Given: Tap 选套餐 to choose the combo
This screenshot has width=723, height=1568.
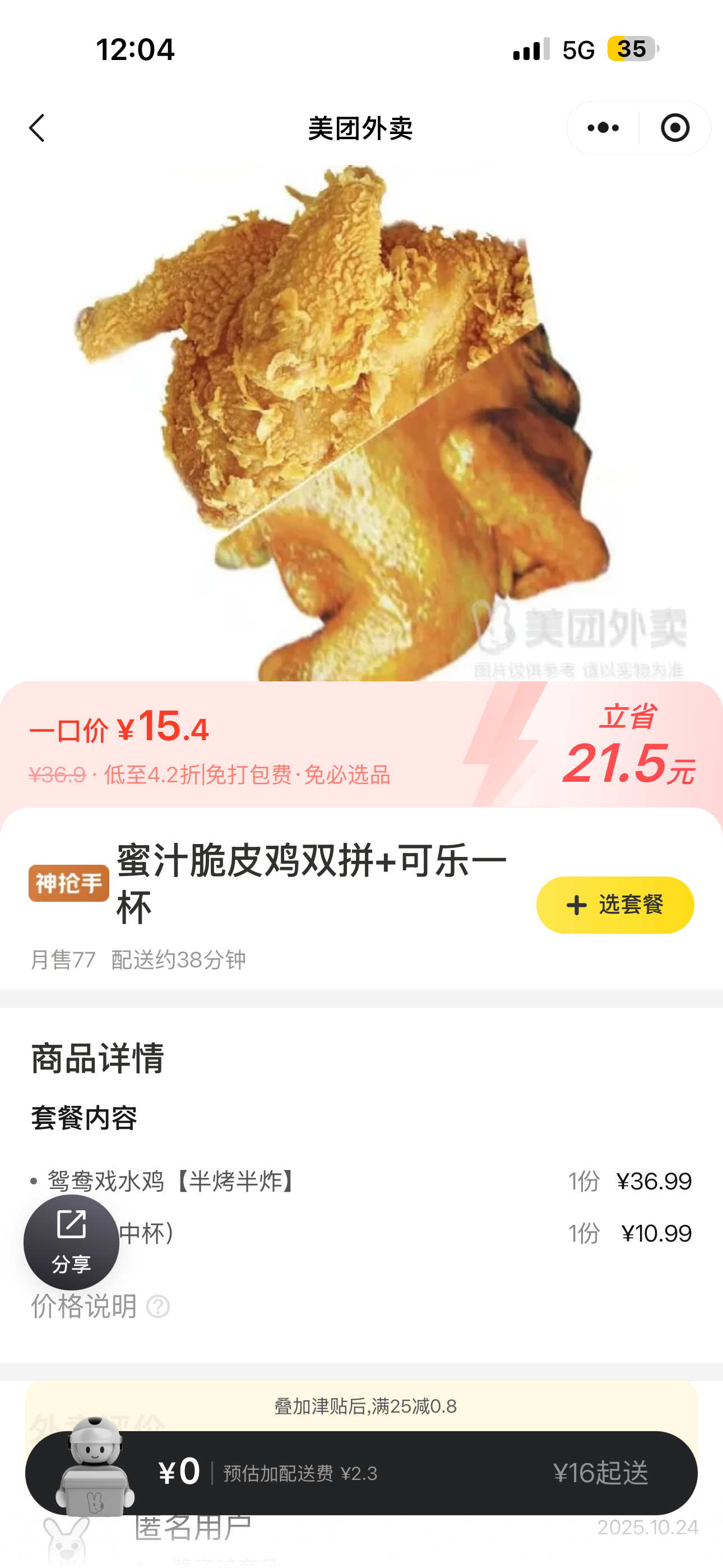Looking at the screenshot, I should 614,905.
